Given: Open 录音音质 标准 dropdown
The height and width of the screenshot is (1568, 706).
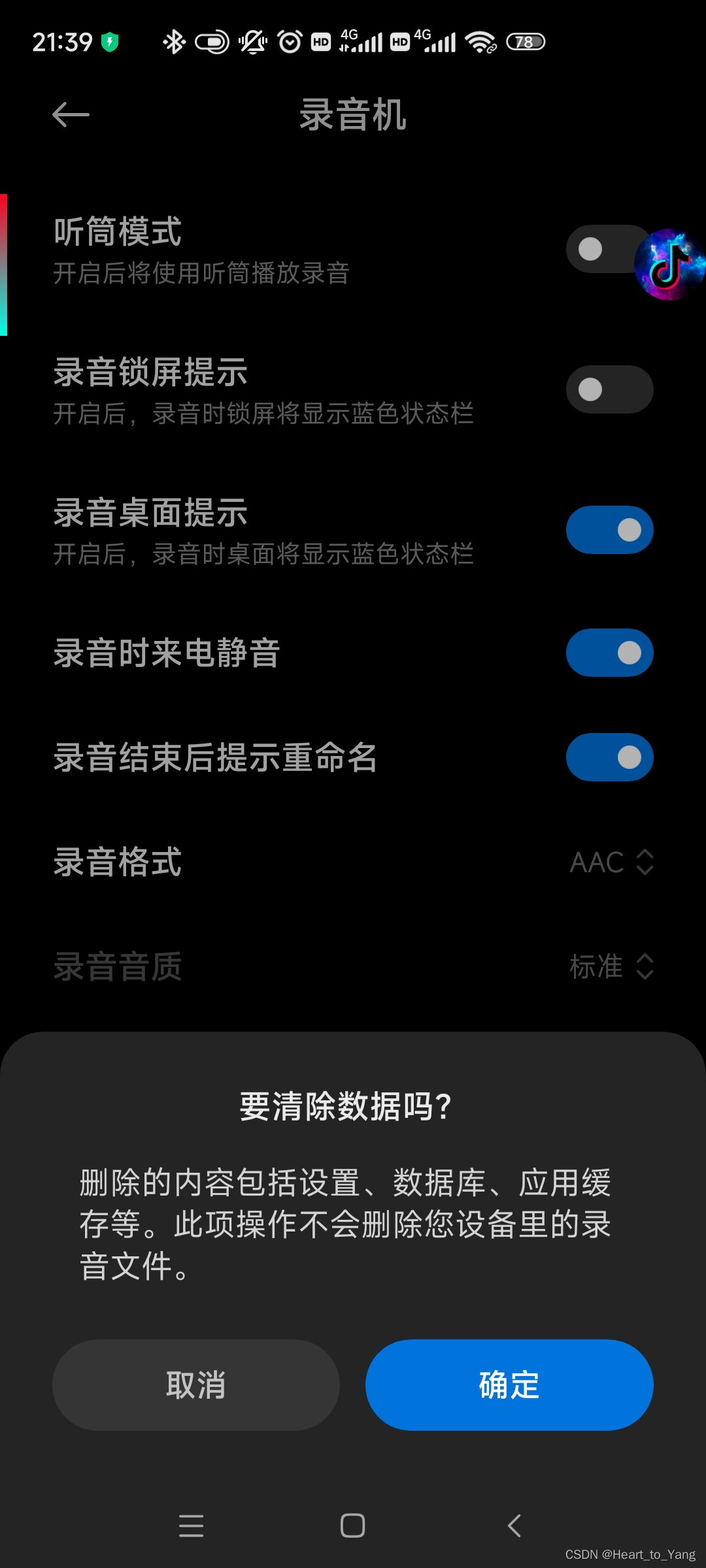Looking at the screenshot, I should 611,967.
